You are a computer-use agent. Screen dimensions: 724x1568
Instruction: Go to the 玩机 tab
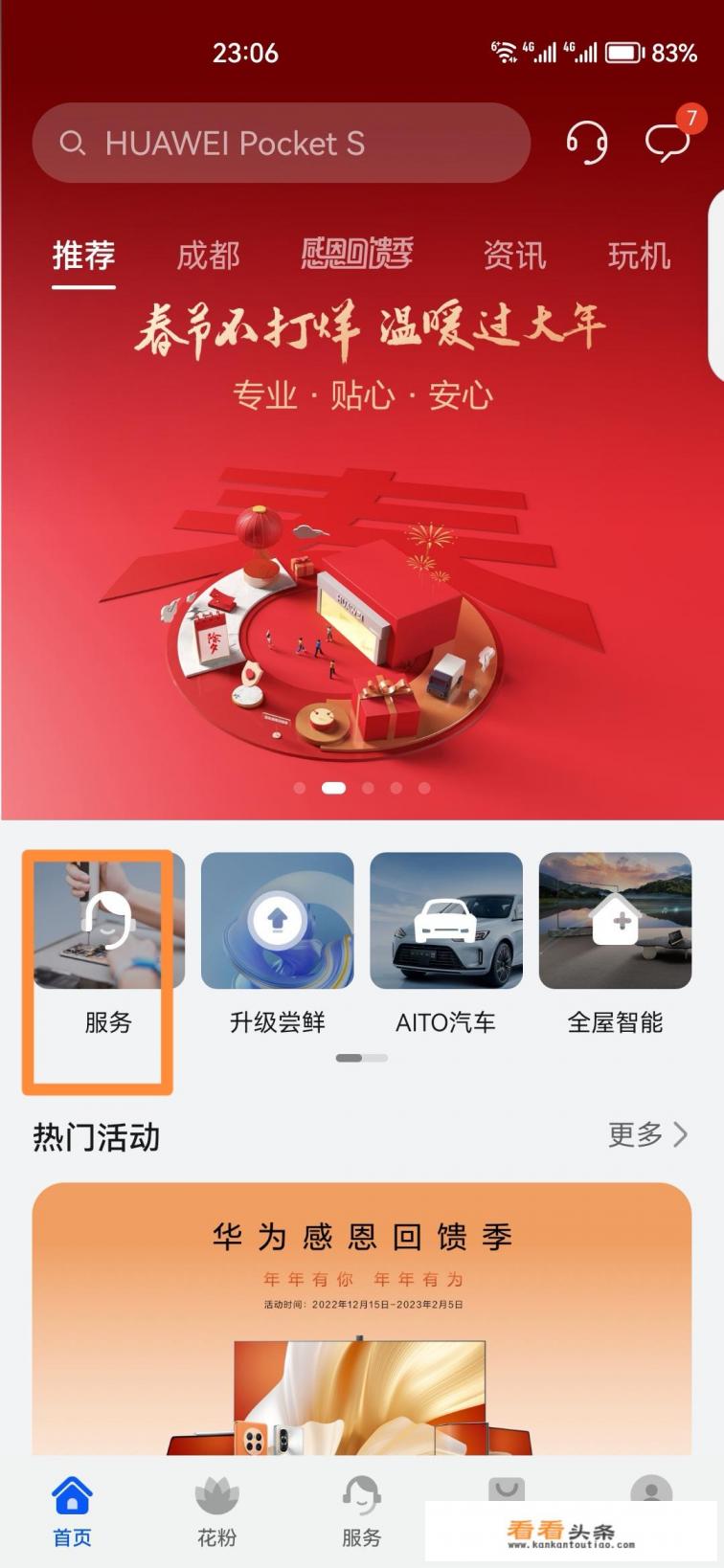point(639,256)
